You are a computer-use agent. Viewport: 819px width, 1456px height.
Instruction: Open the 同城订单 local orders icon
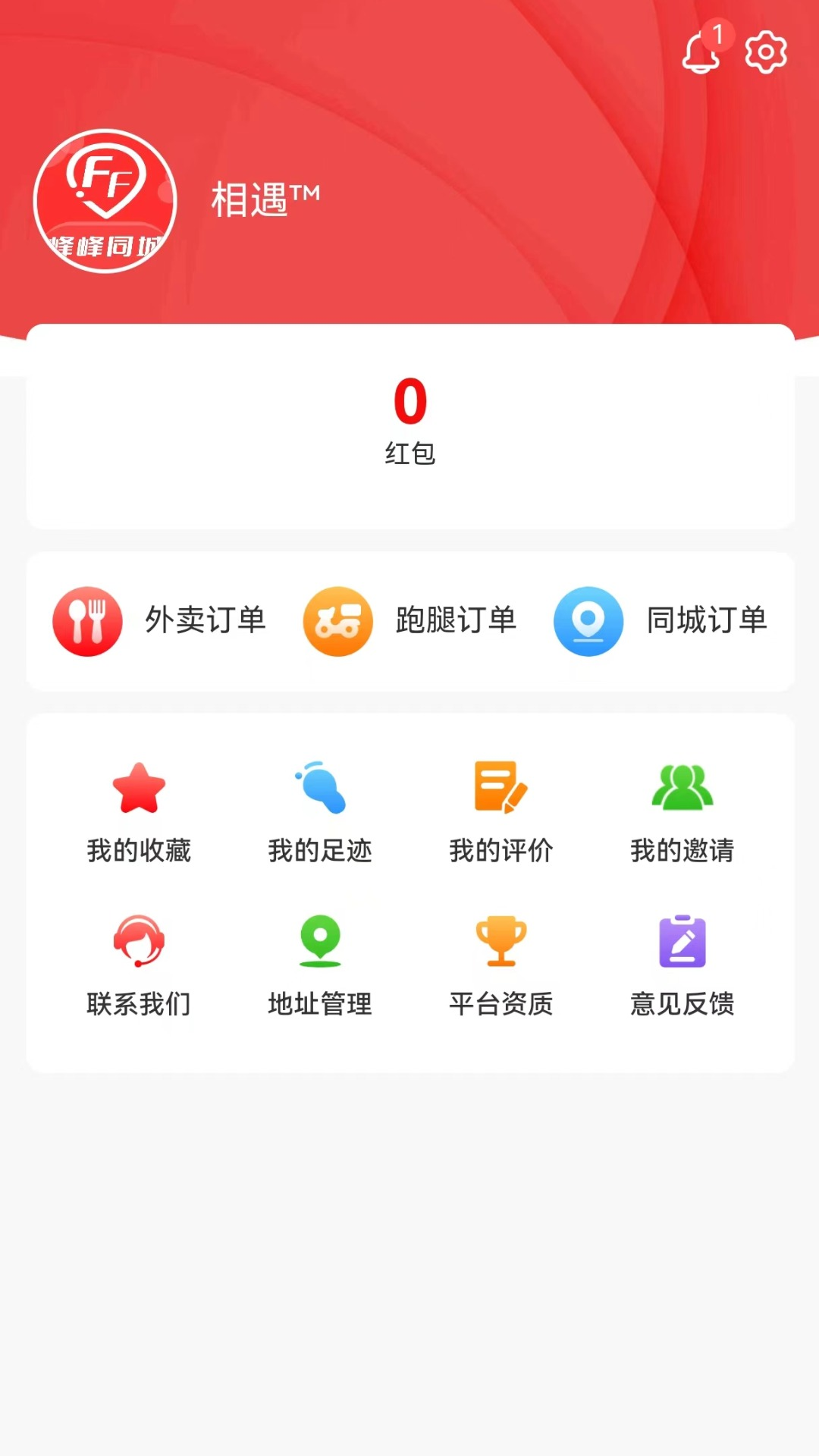click(x=589, y=620)
